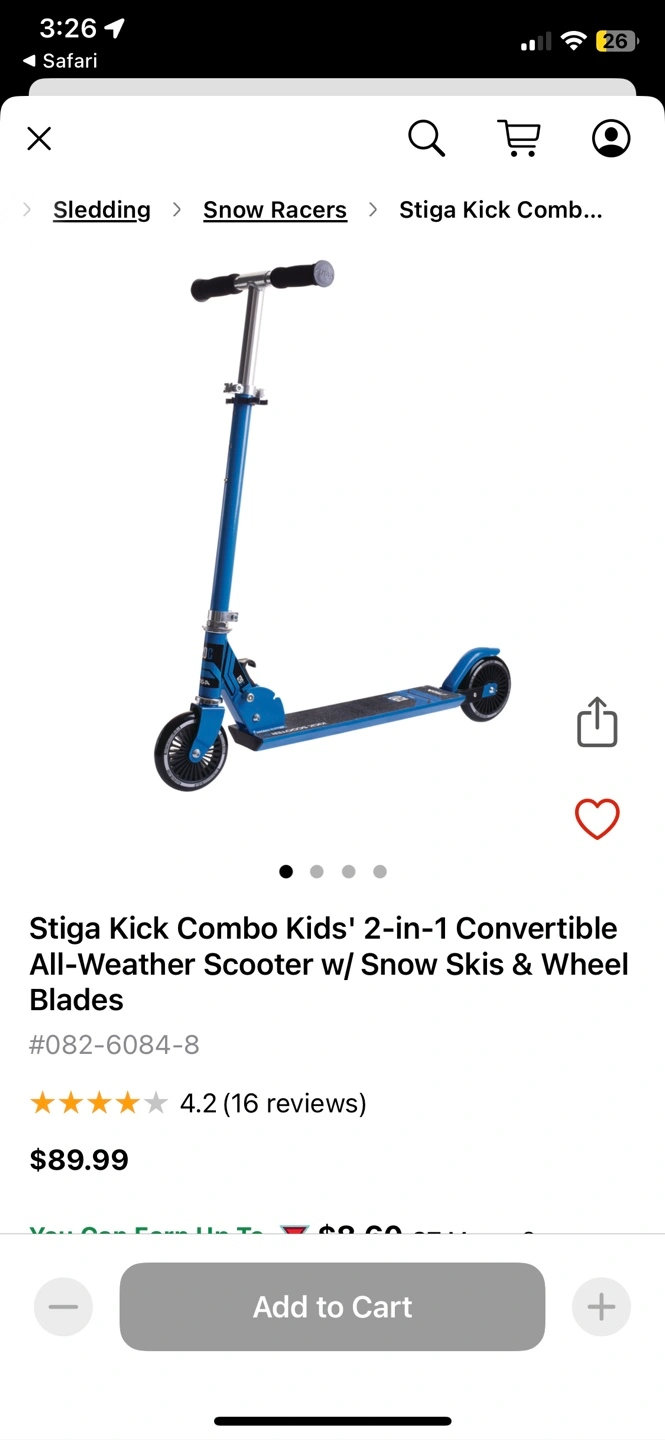Go to the Snow Racers category
The height and width of the screenshot is (1440, 665).
pos(275,210)
